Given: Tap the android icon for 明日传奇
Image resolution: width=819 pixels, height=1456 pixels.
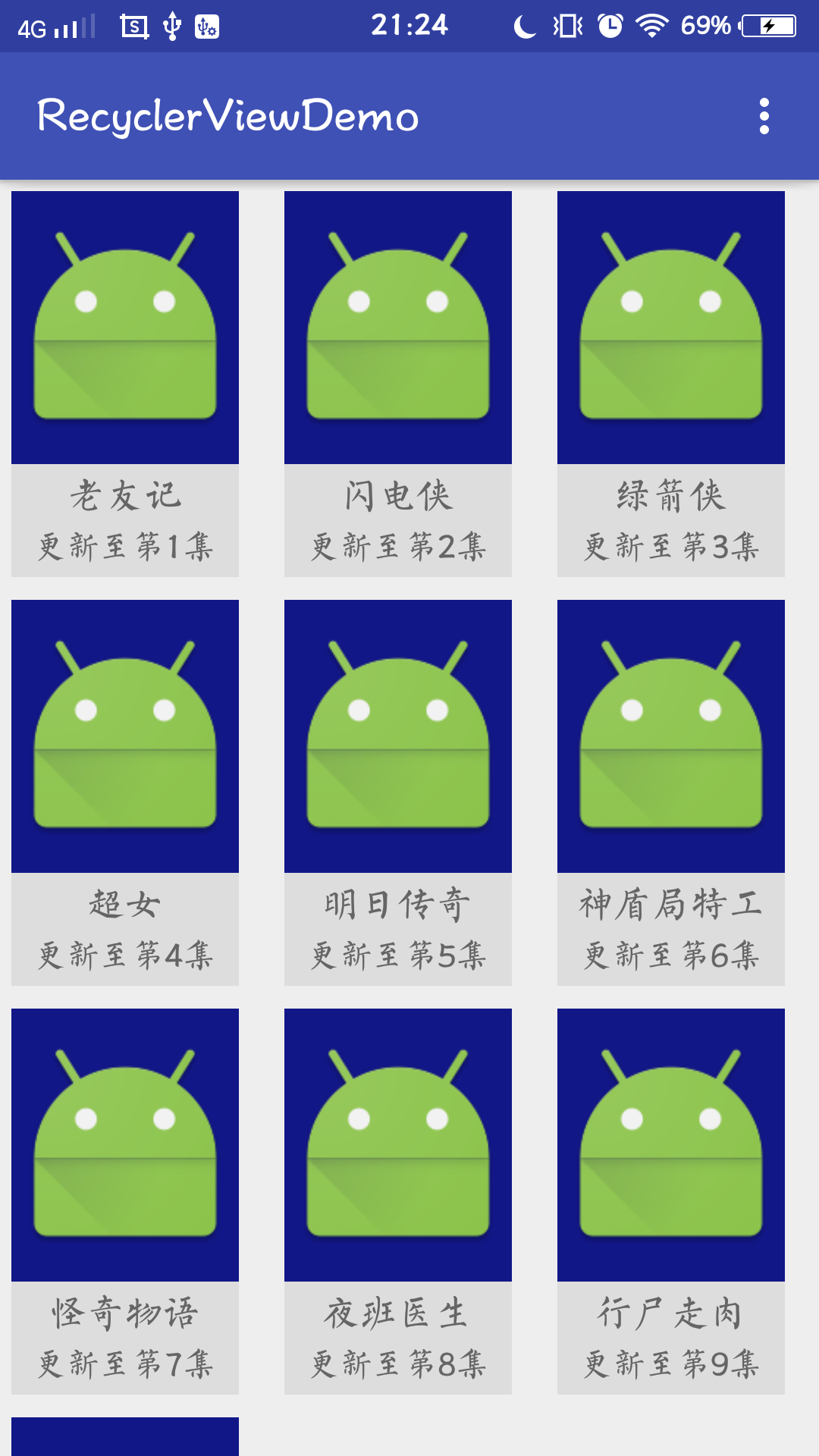Looking at the screenshot, I should 397,736.
